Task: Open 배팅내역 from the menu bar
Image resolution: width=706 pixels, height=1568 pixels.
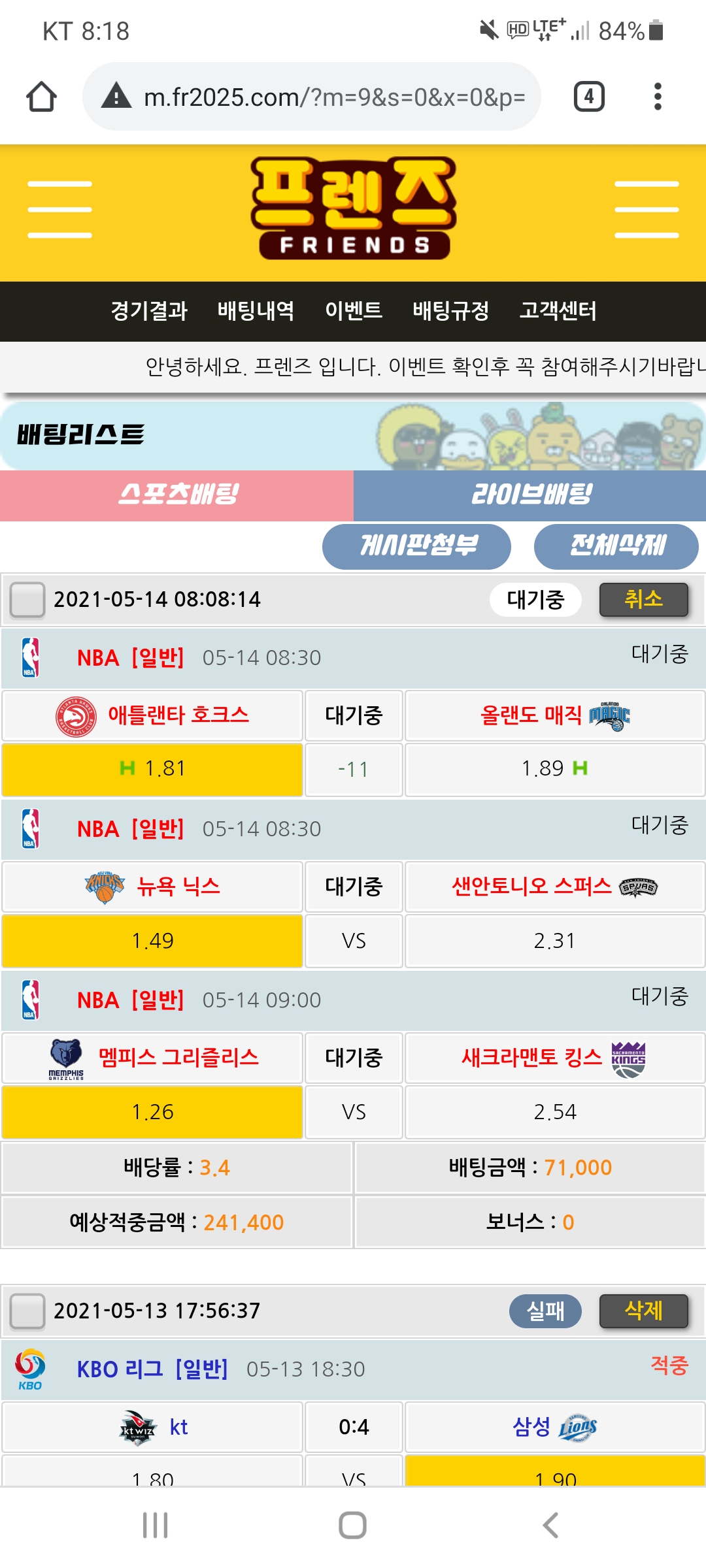Action: tap(256, 311)
